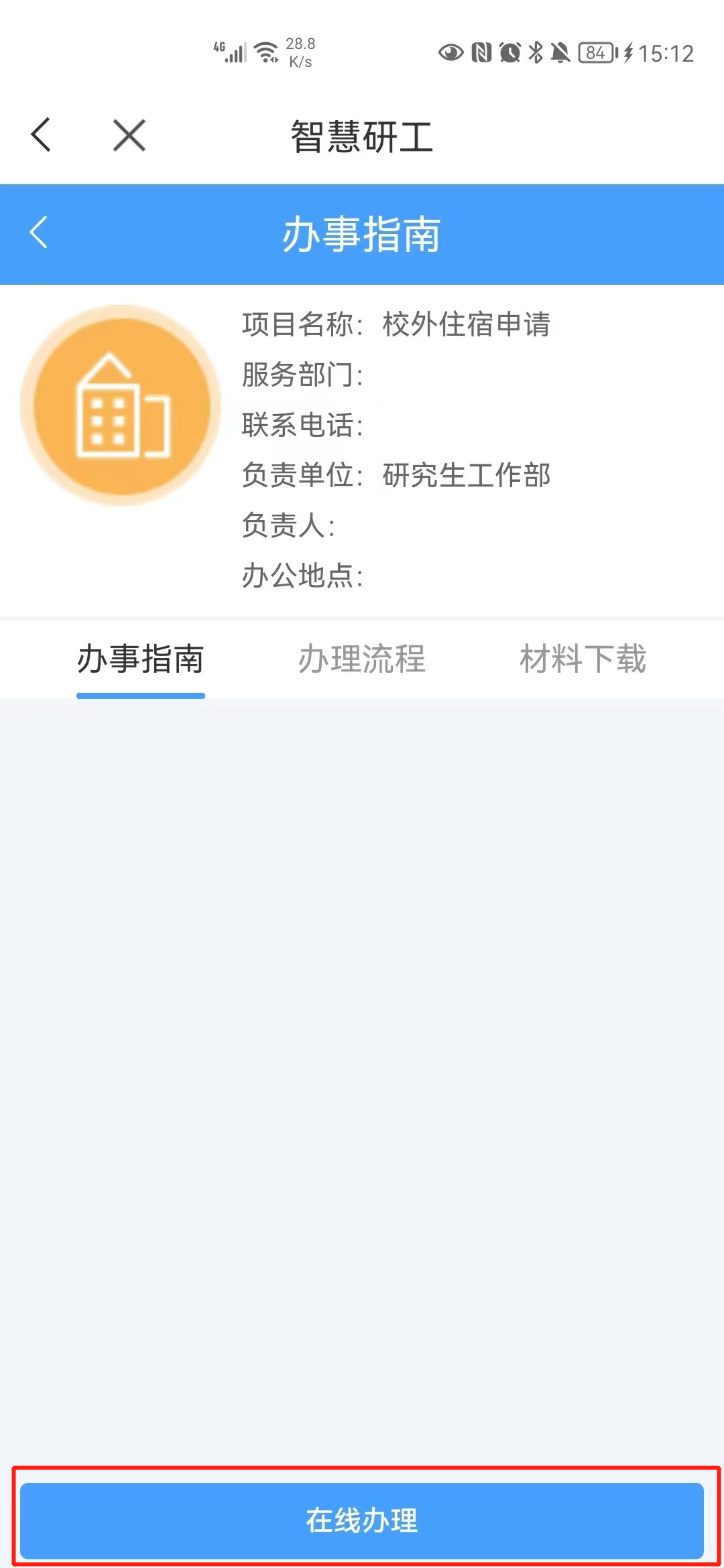Switch to the 办理流程 tab

click(362, 659)
